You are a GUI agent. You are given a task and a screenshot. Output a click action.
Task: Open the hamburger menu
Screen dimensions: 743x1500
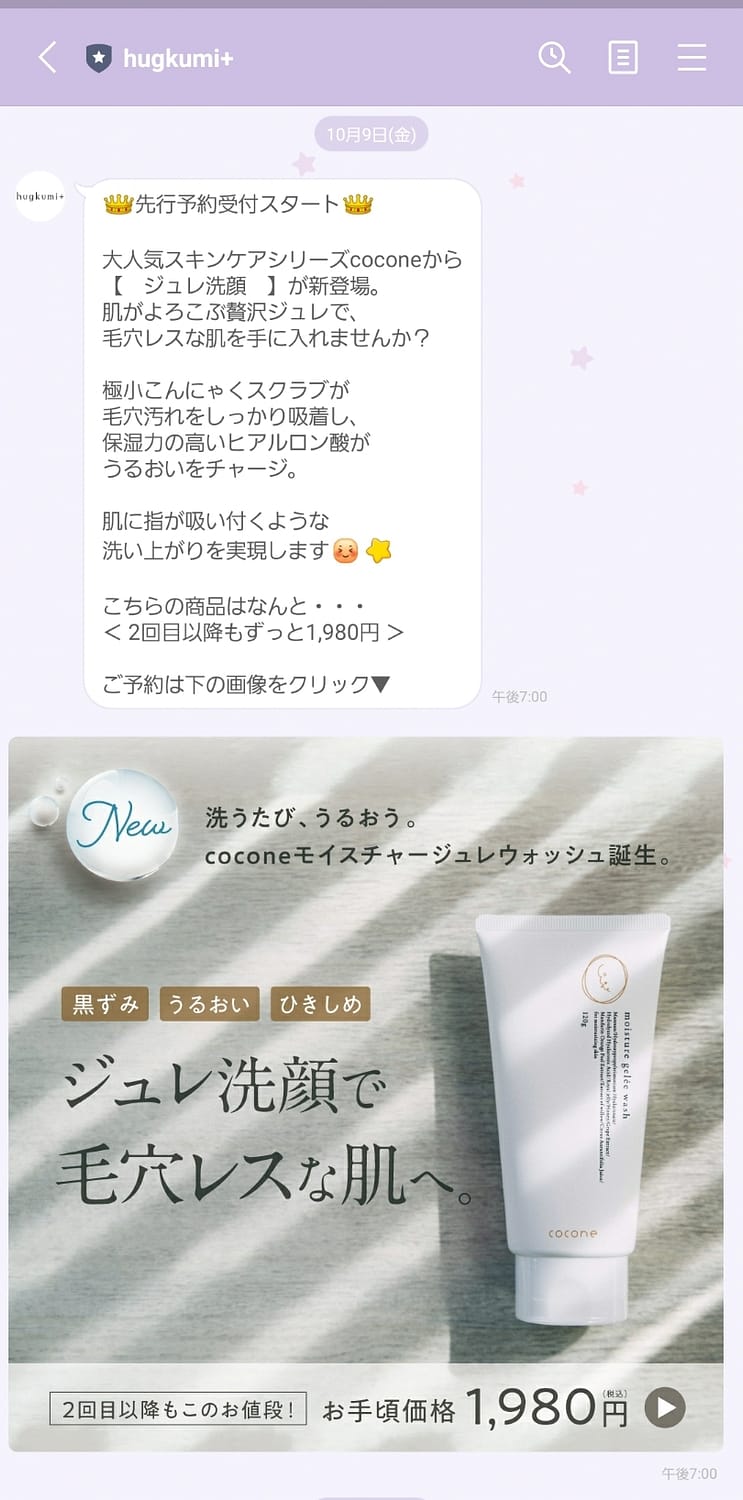692,58
